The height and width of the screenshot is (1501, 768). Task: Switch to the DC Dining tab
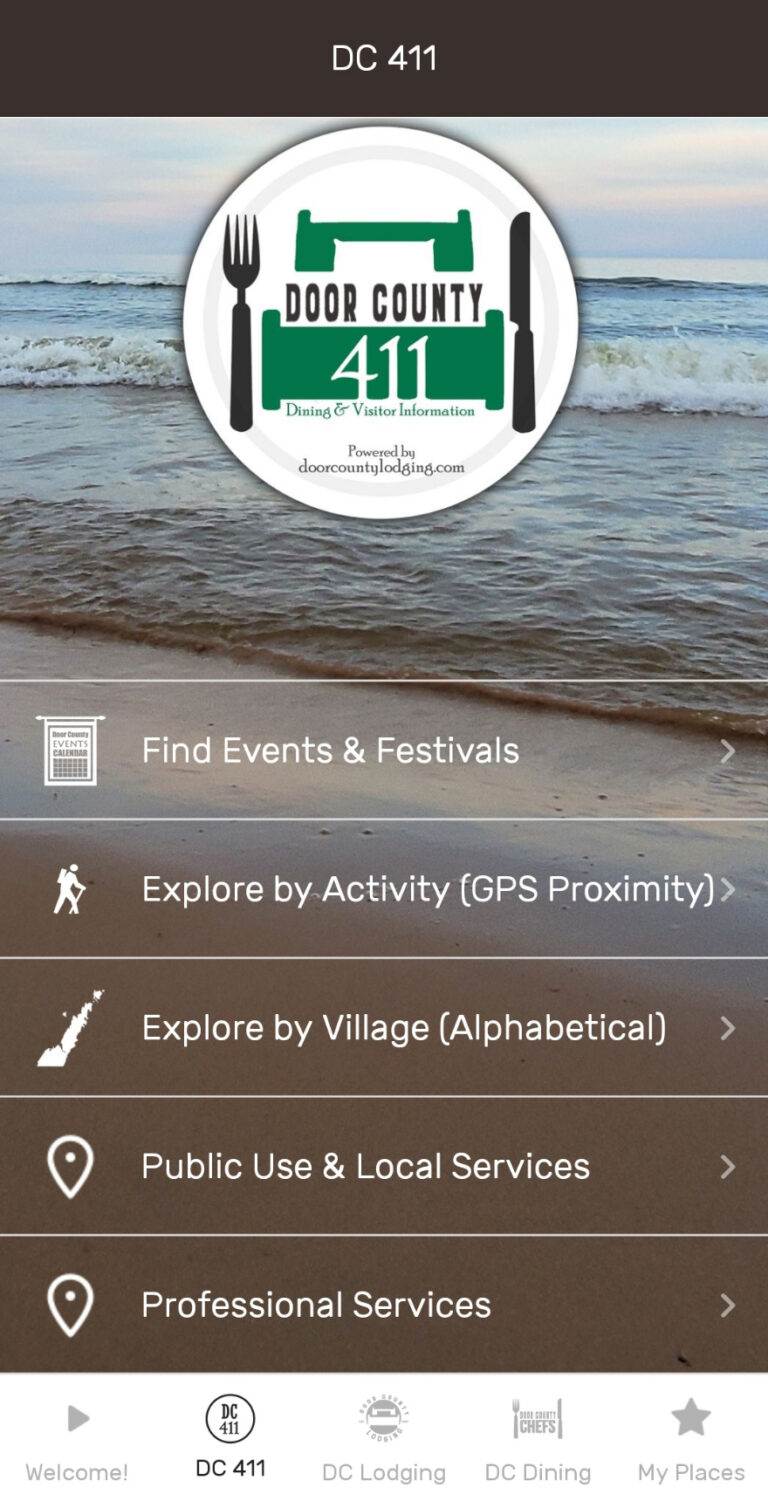tap(537, 1440)
